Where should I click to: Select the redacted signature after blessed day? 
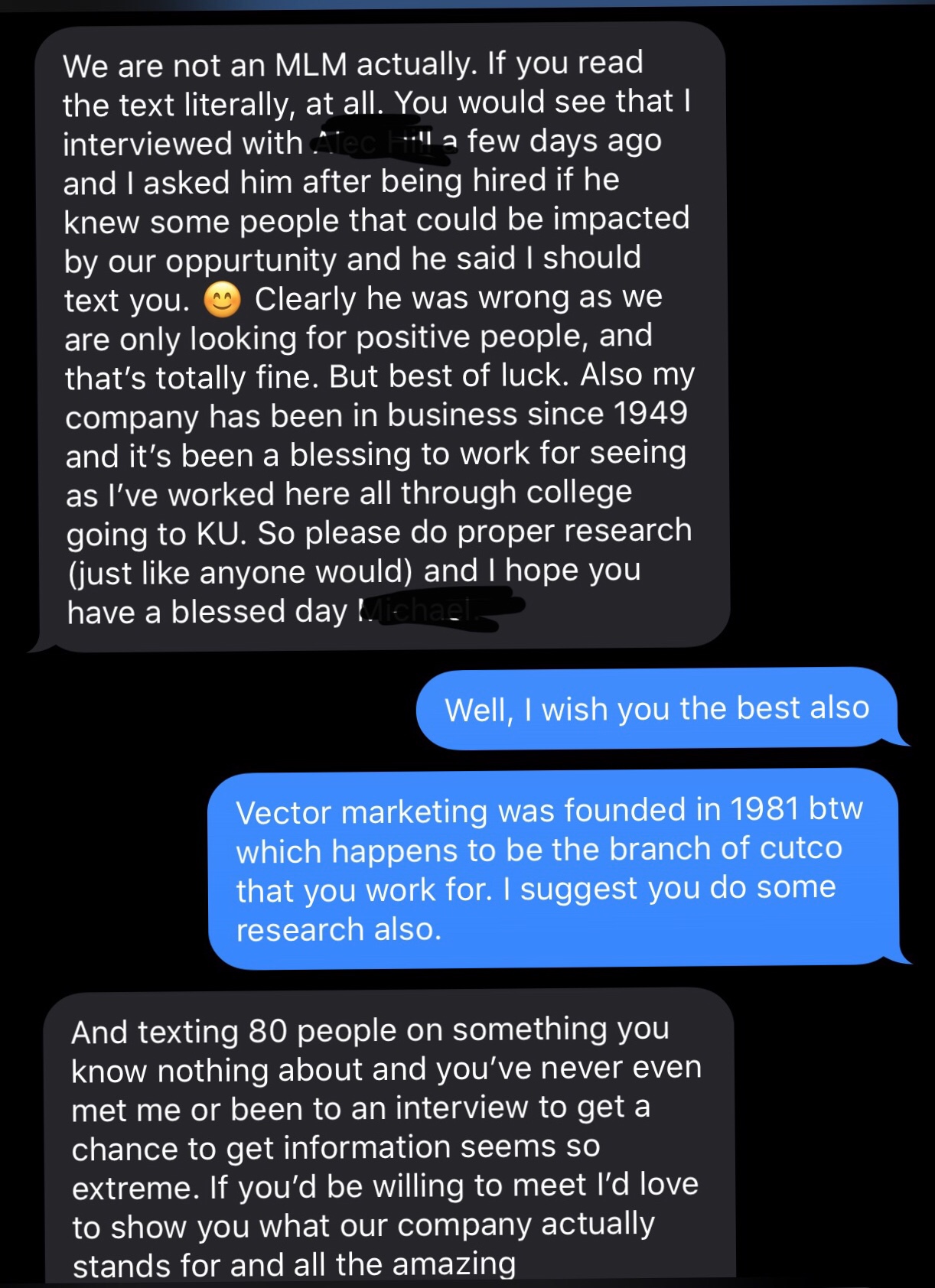pos(444,608)
